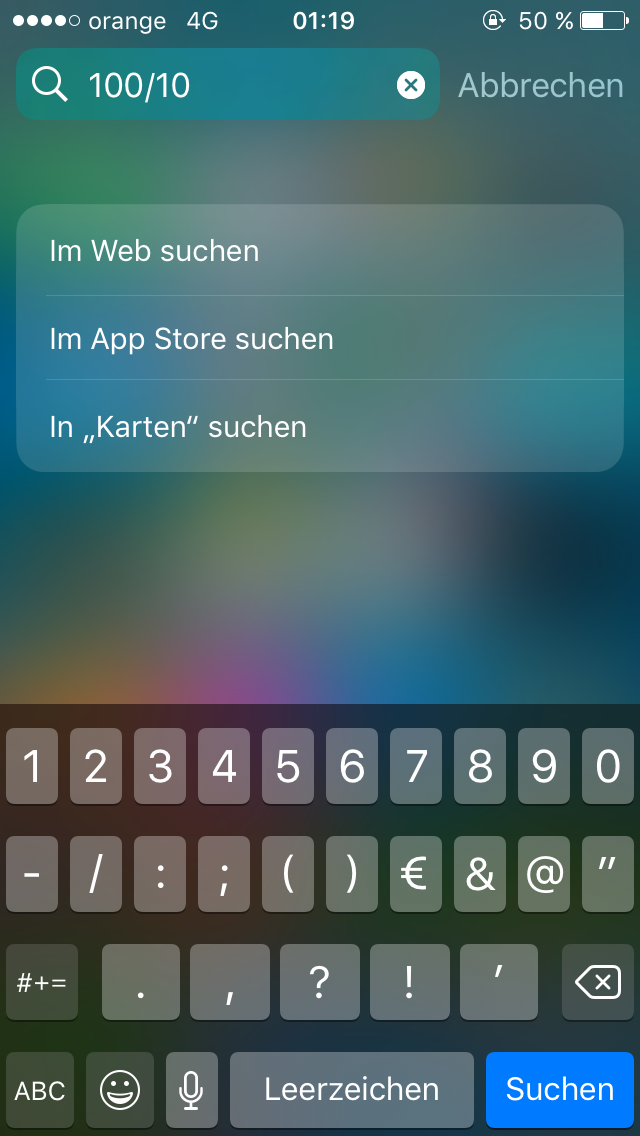Open the emoji keyboard
This screenshot has height=1136, width=640.
click(x=120, y=1090)
